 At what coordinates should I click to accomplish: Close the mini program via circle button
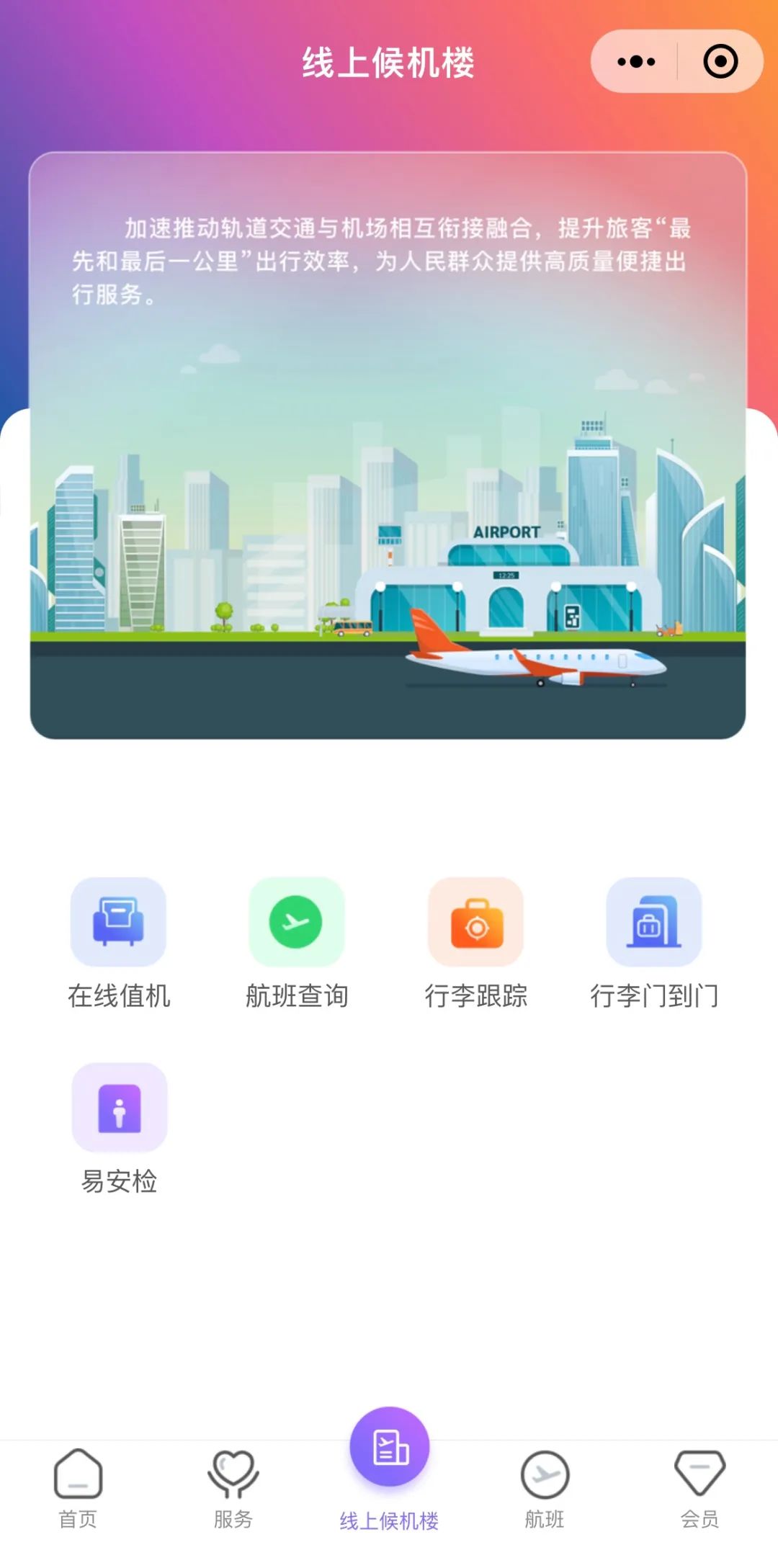(x=720, y=62)
